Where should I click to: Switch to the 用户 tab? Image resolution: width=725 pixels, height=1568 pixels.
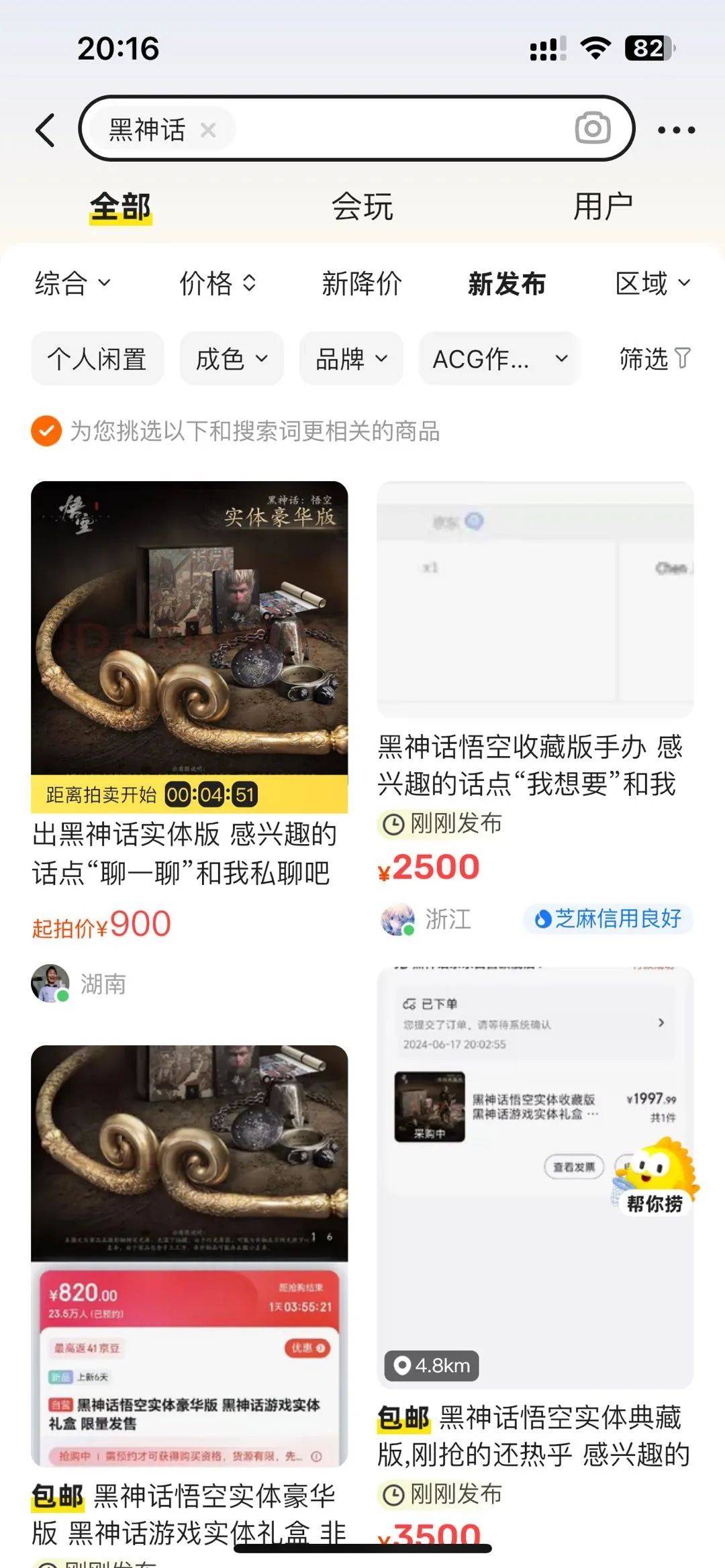coord(602,207)
